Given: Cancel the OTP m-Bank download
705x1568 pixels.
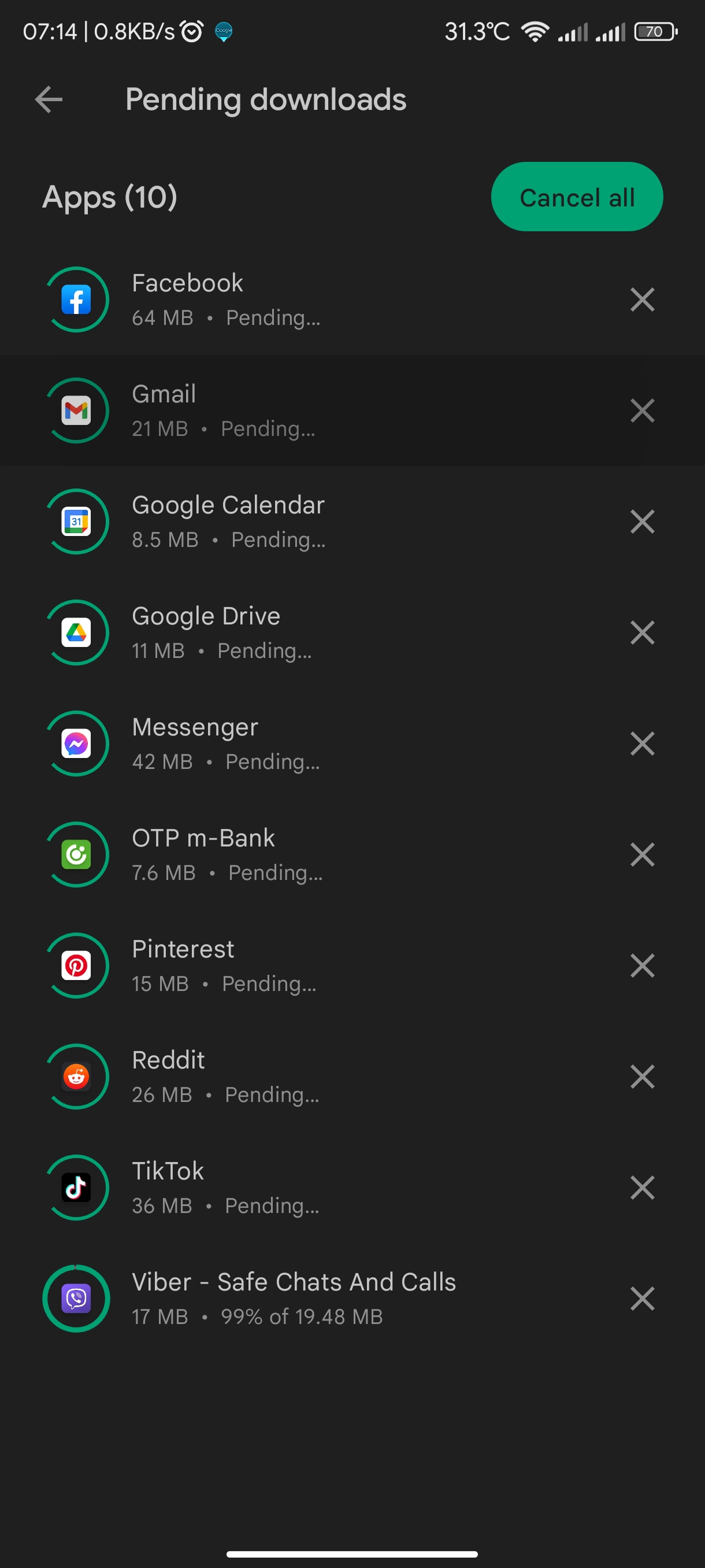Looking at the screenshot, I should click(x=643, y=855).
